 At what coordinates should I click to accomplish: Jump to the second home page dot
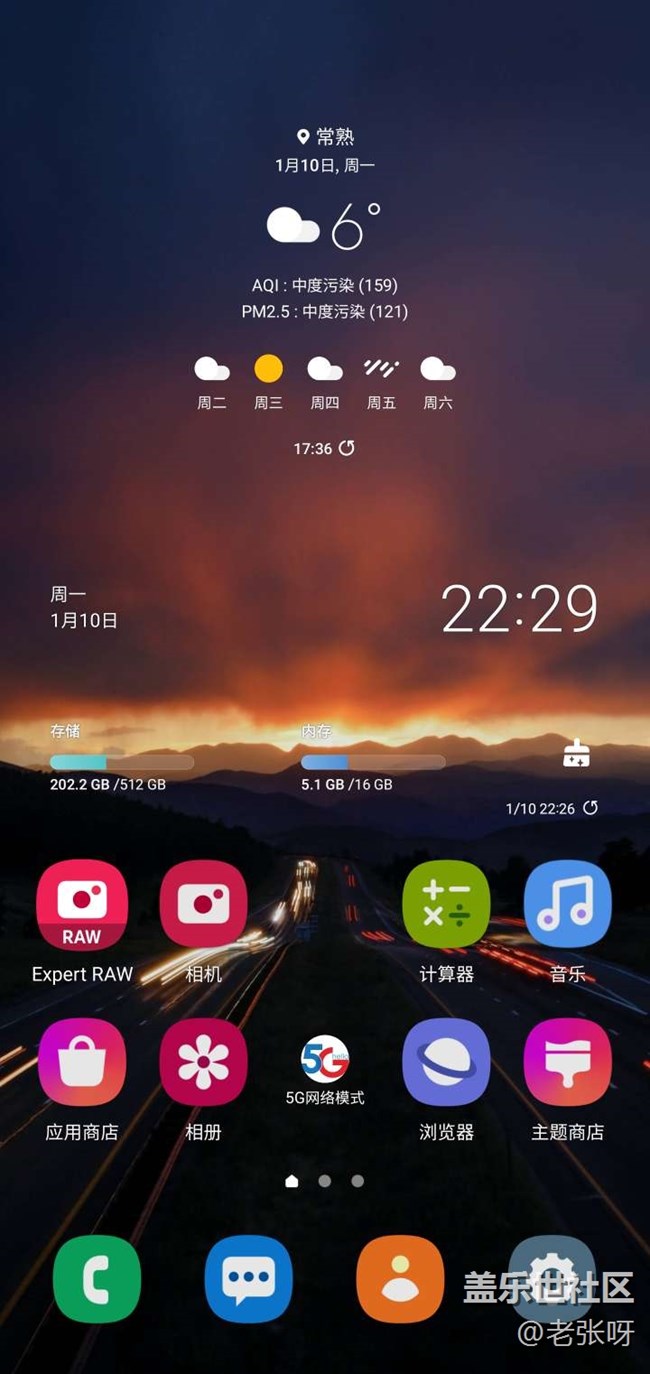pyautogui.click(x=325, y=1181)
